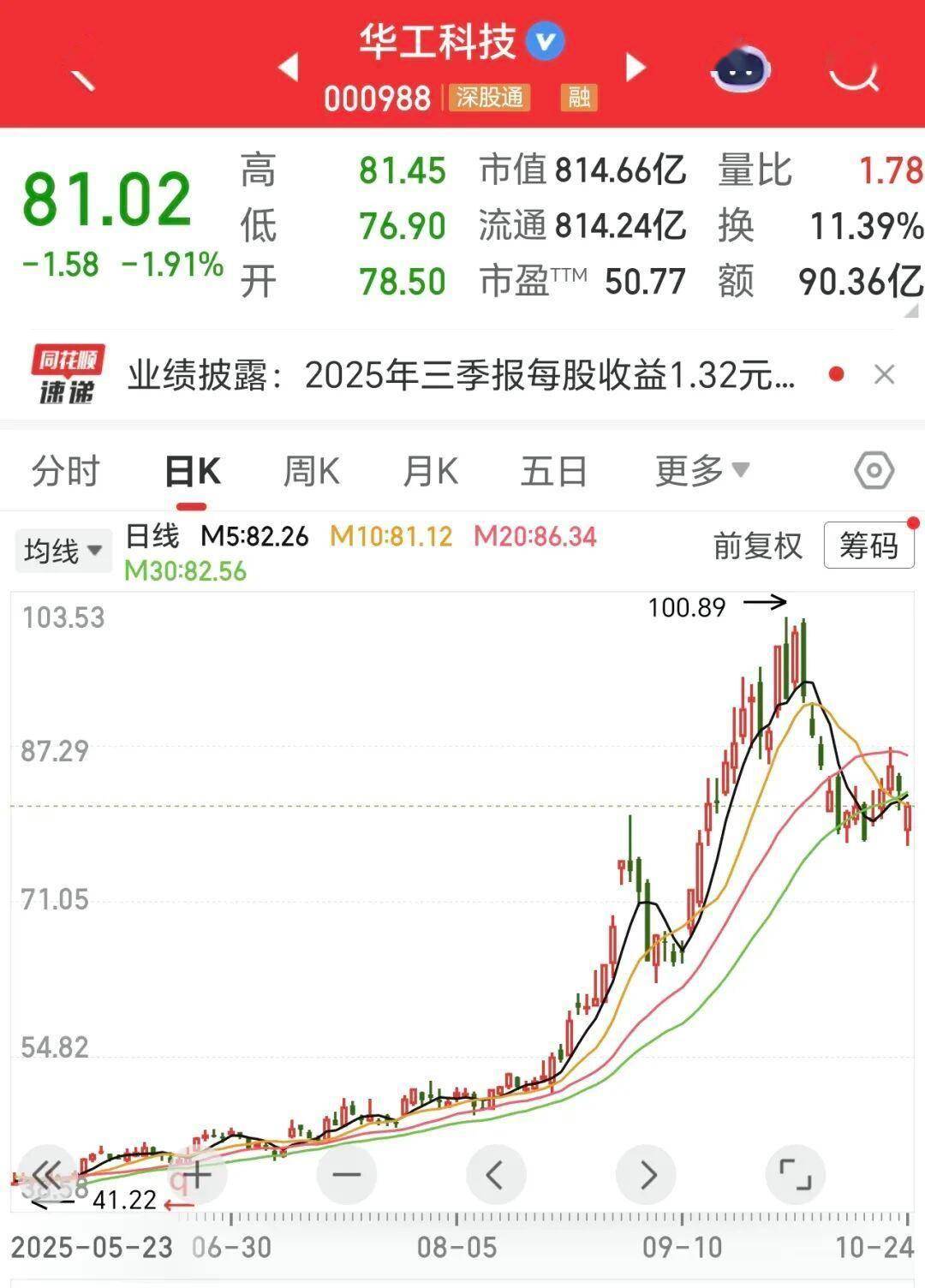925x1288 pixels.
Task: Open the search magnifier icon
Action: point(853,70)
